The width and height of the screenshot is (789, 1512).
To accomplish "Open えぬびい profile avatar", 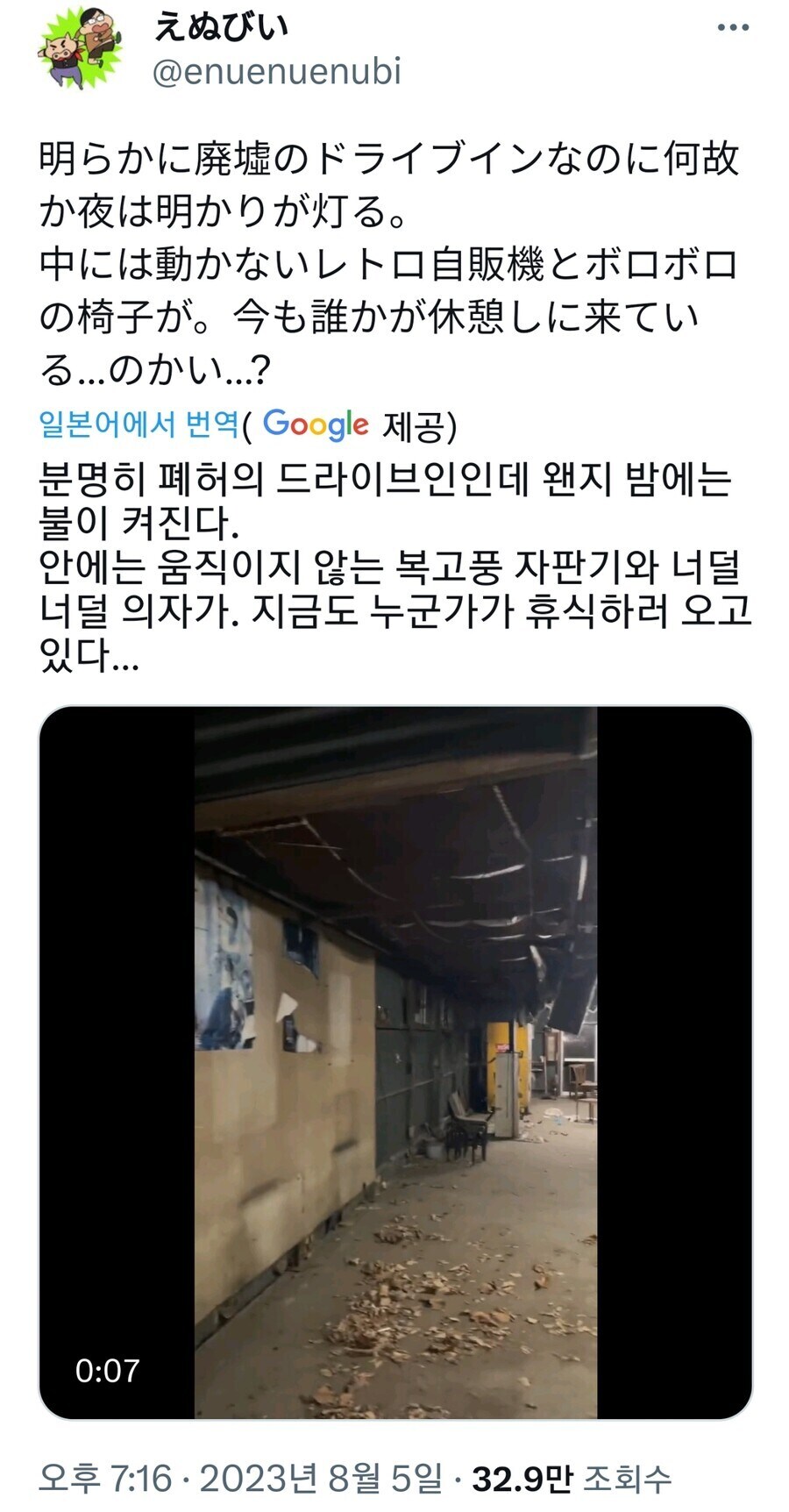I will [x=80, y=47].
